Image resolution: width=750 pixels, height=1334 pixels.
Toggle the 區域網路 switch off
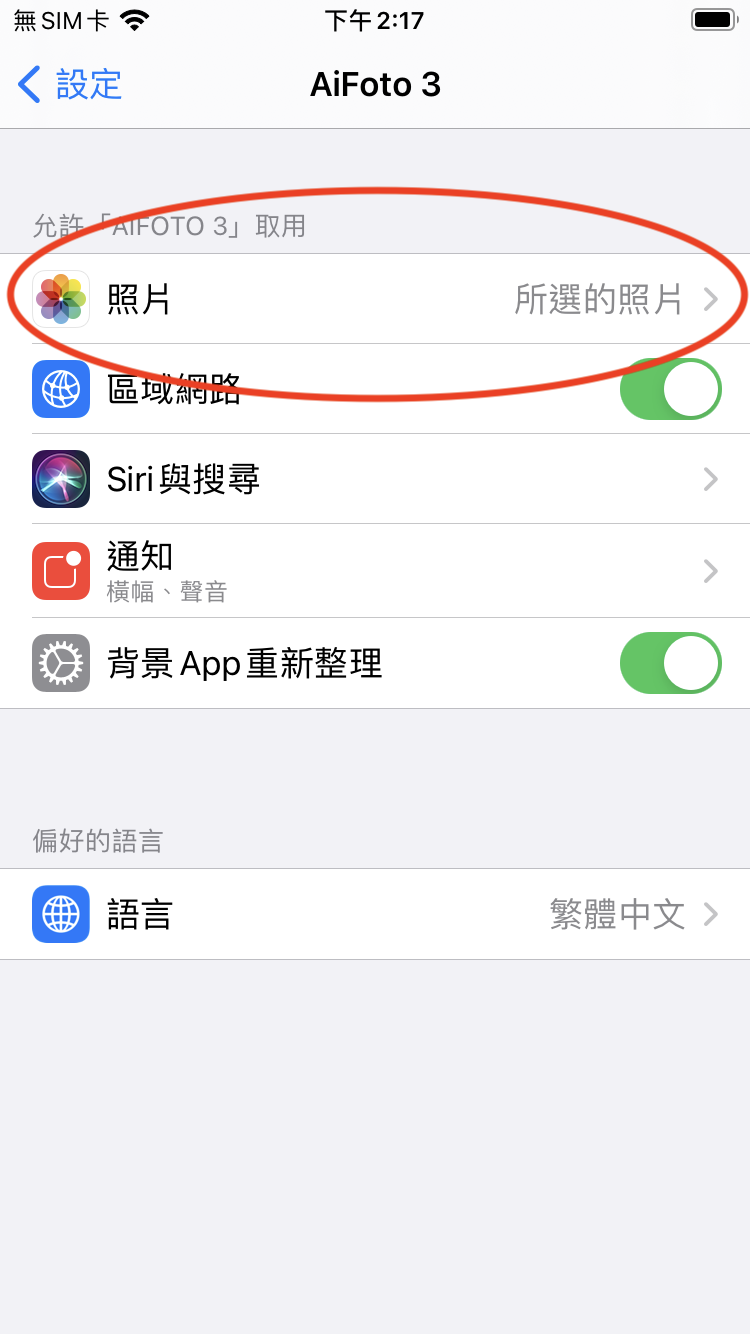click(670, 389)
